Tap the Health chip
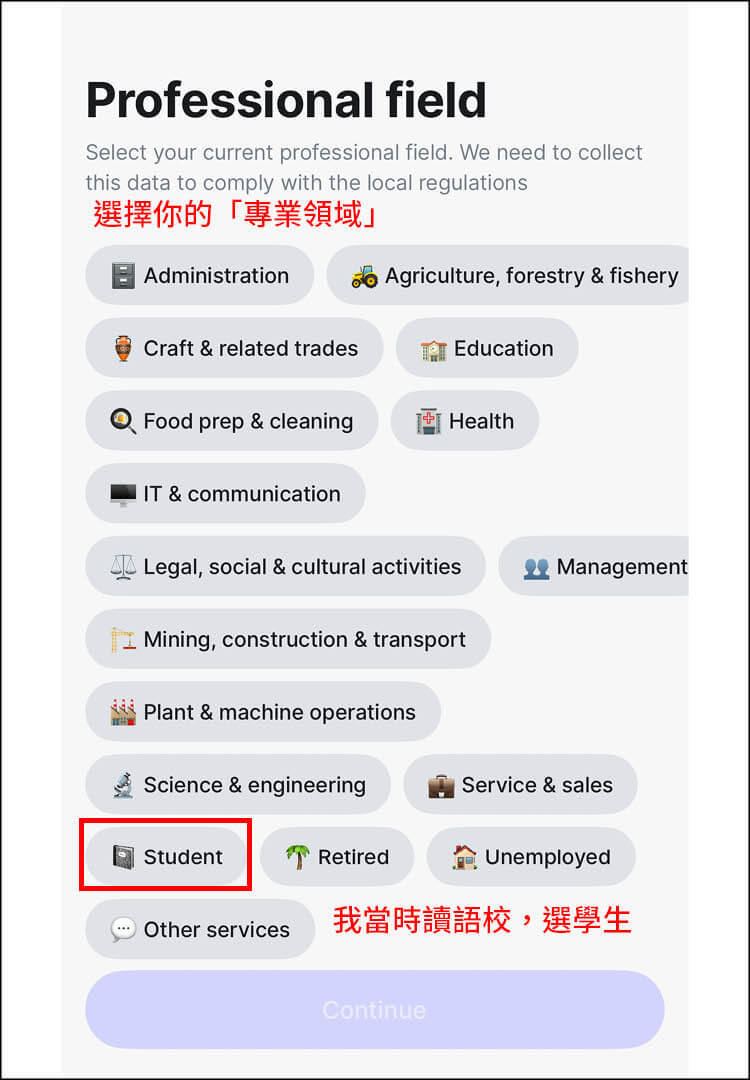Viewport: 750px width, 1080px height. tap(465, 422)
